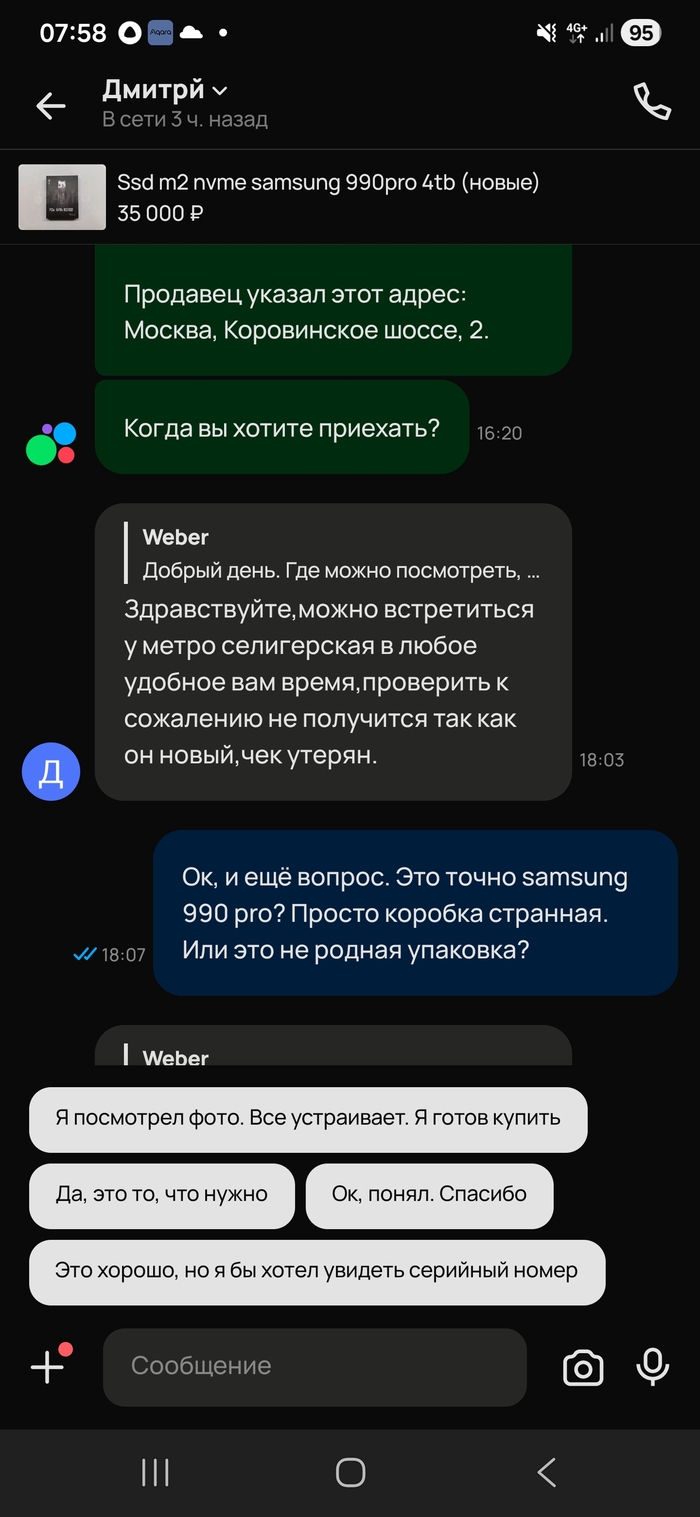Go back from the chat with Дмитрй
Image resolution: width=700 pixels, height=1517 pixels.
(x=50, y=105)
